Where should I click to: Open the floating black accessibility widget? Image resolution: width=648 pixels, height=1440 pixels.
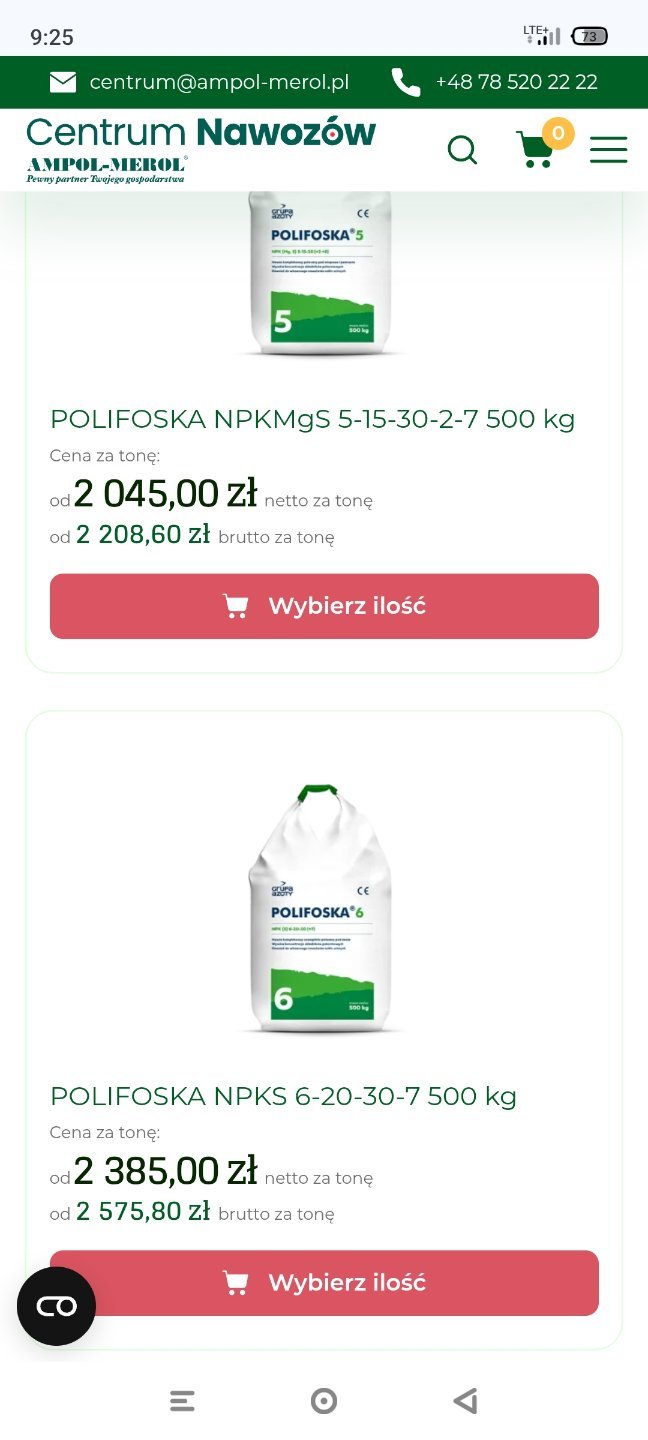[56, 1306]
